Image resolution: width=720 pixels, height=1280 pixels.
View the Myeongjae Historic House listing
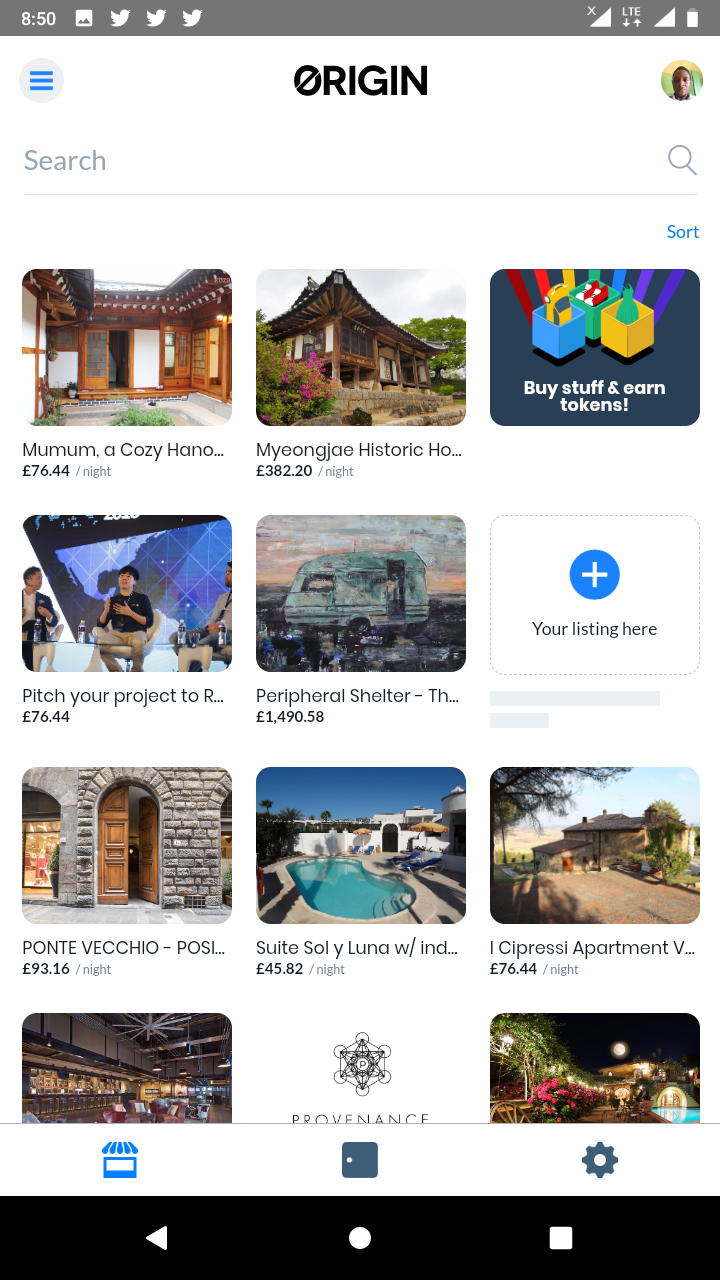pyautogui.click(x=361, y=347)
